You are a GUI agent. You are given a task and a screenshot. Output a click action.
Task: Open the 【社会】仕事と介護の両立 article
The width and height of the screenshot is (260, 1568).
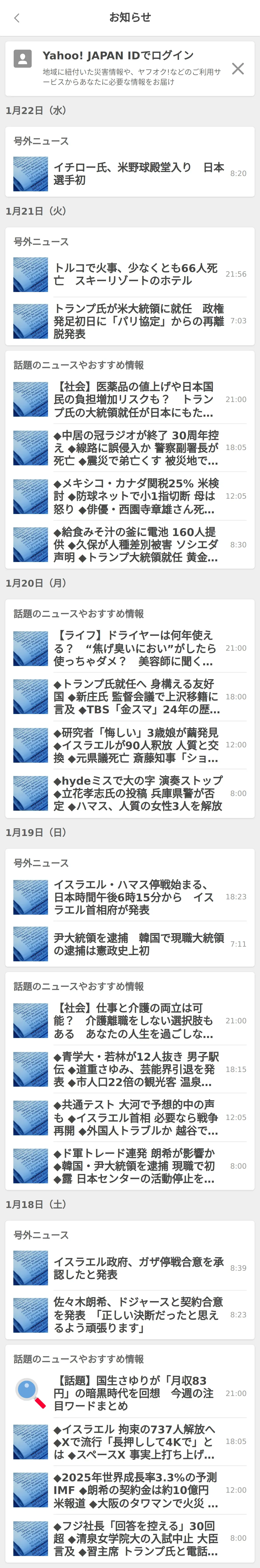pyautogui.click(x=130, y=1021)
